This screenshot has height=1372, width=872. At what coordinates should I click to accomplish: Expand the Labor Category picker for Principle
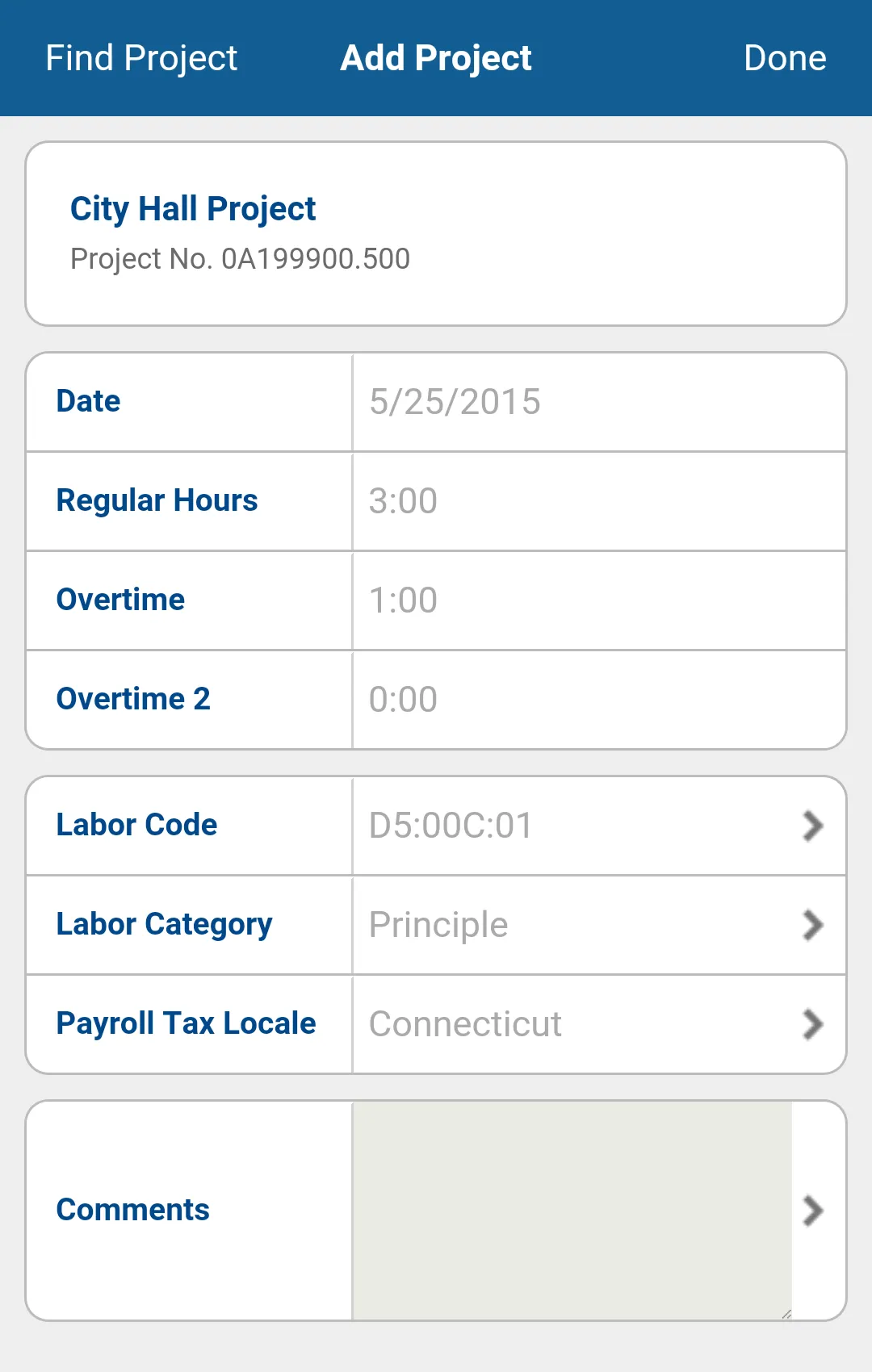(x=597, y=925)
